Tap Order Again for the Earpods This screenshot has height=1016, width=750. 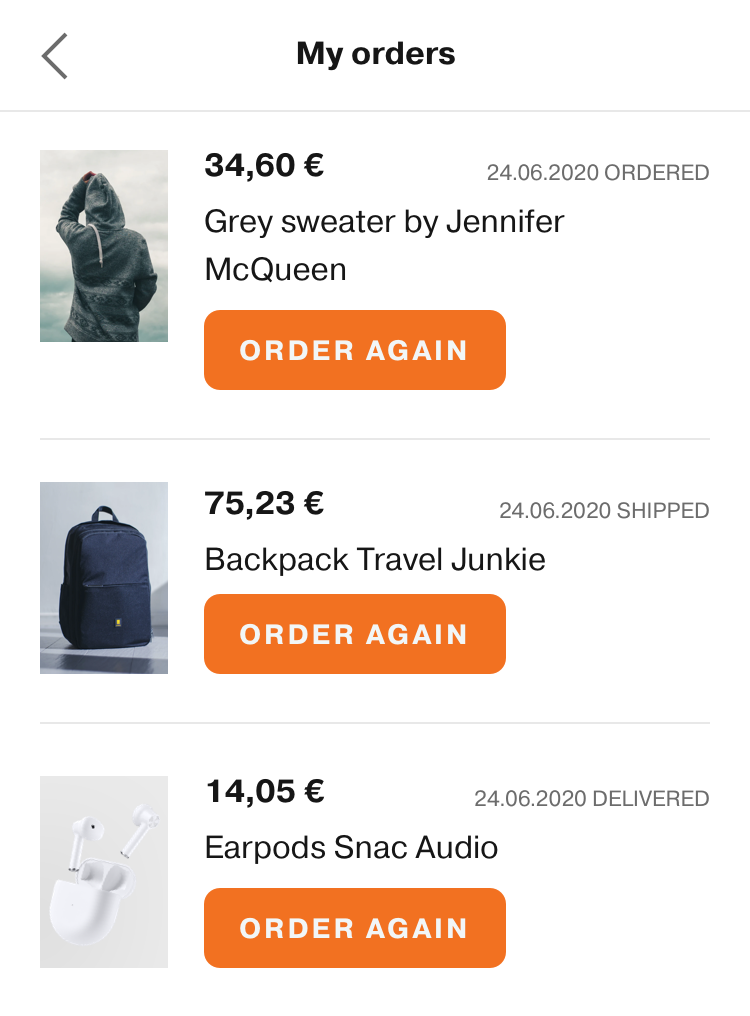click(x=354, y=927)
